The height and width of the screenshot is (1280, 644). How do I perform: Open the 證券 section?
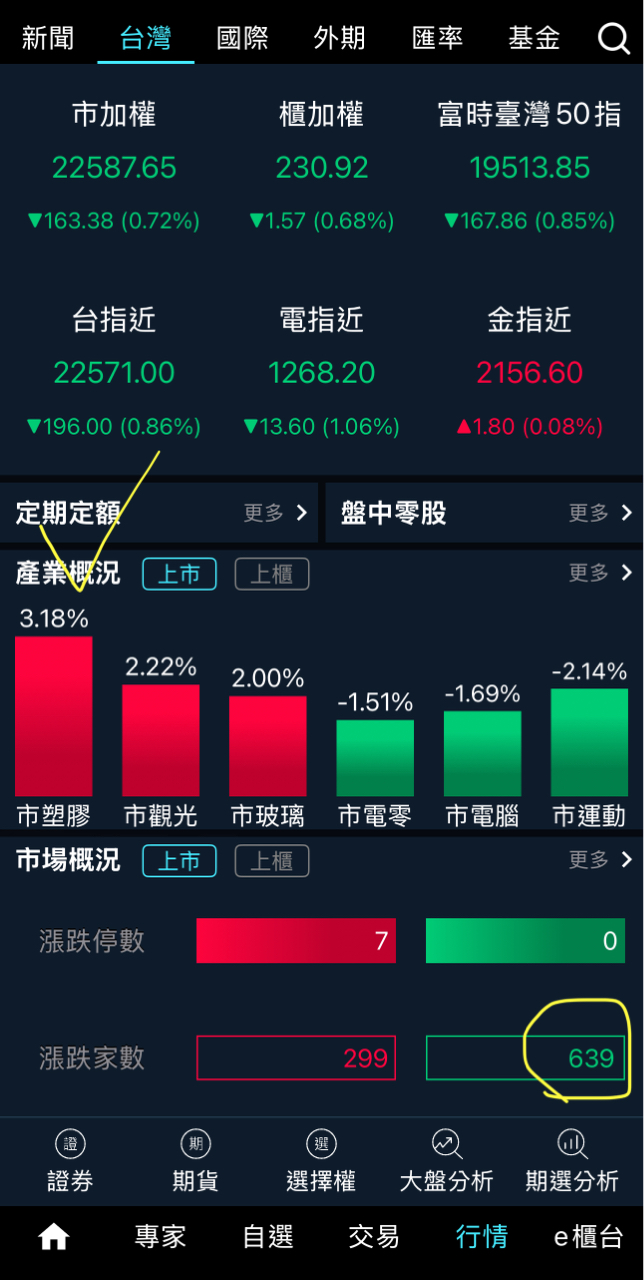click(70, 1162)
